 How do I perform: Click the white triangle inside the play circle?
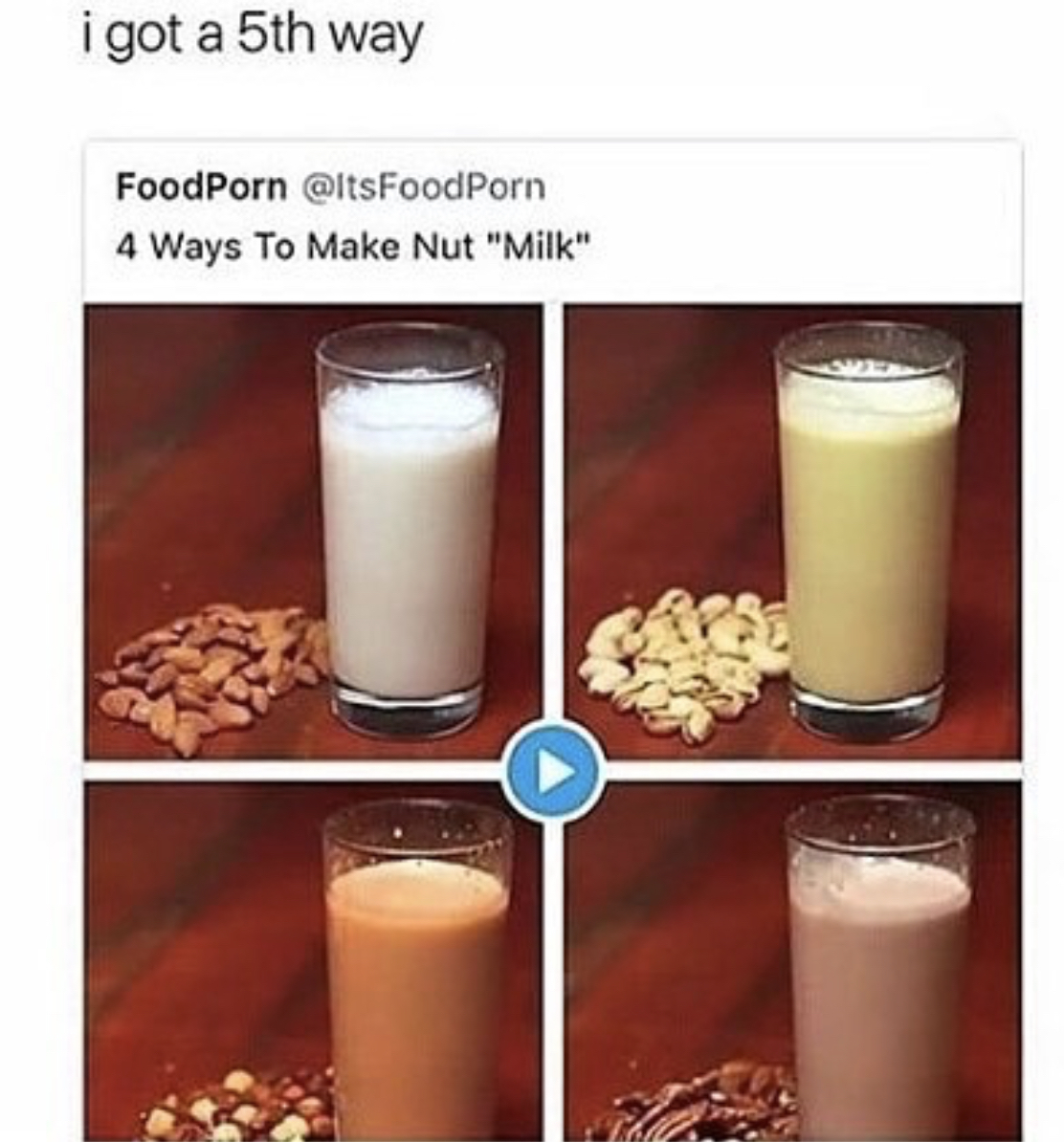553,768
